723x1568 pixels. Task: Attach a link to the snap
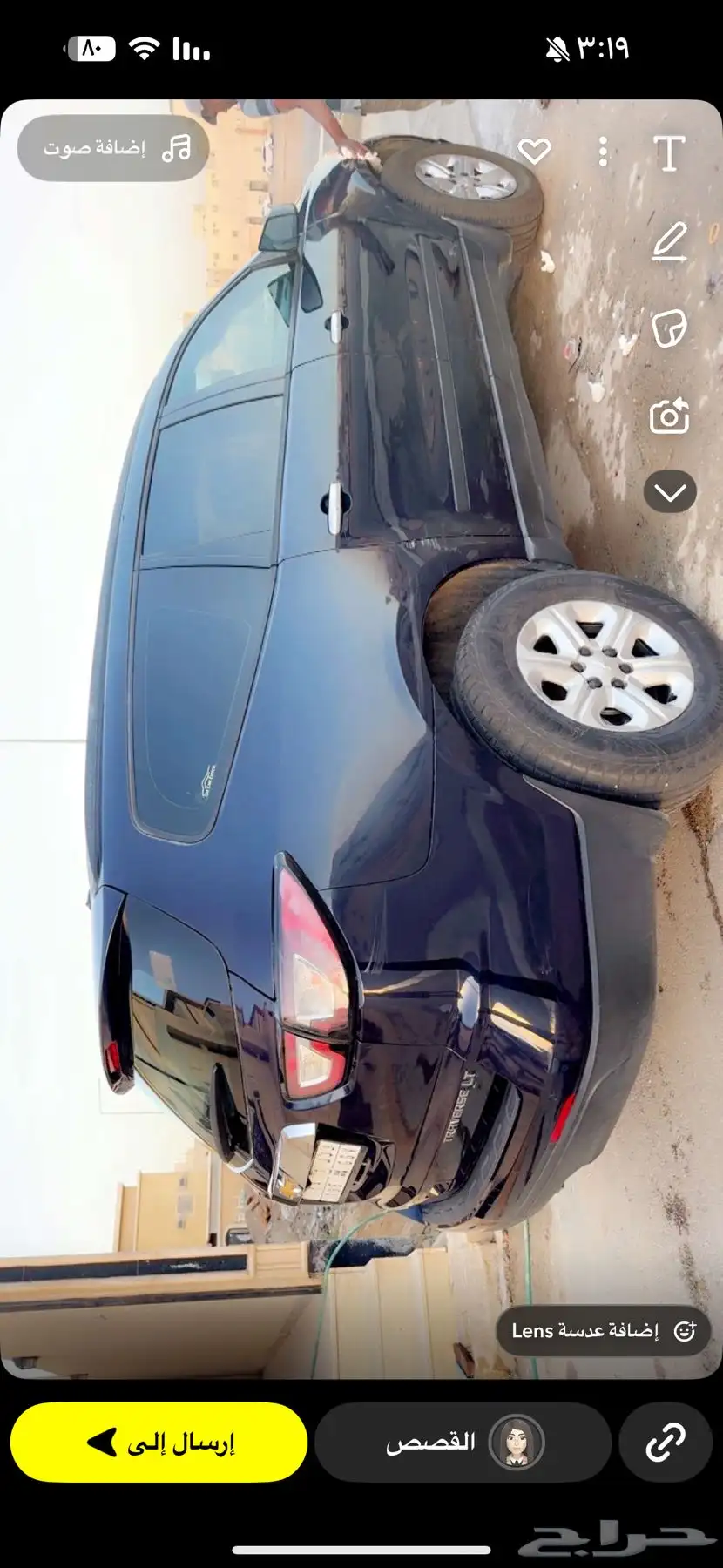coord(666,1442)
